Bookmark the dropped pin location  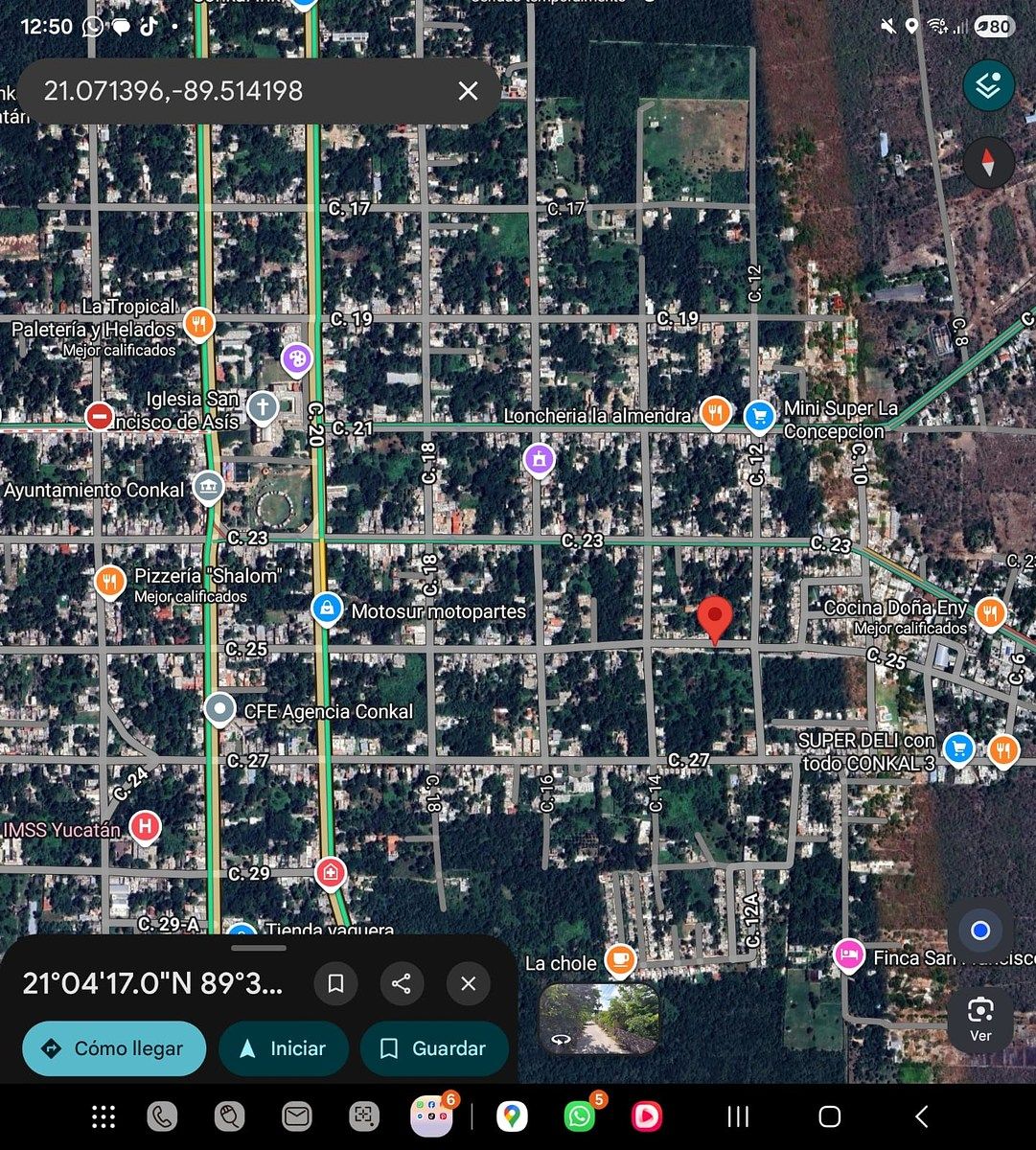(335, 983)
